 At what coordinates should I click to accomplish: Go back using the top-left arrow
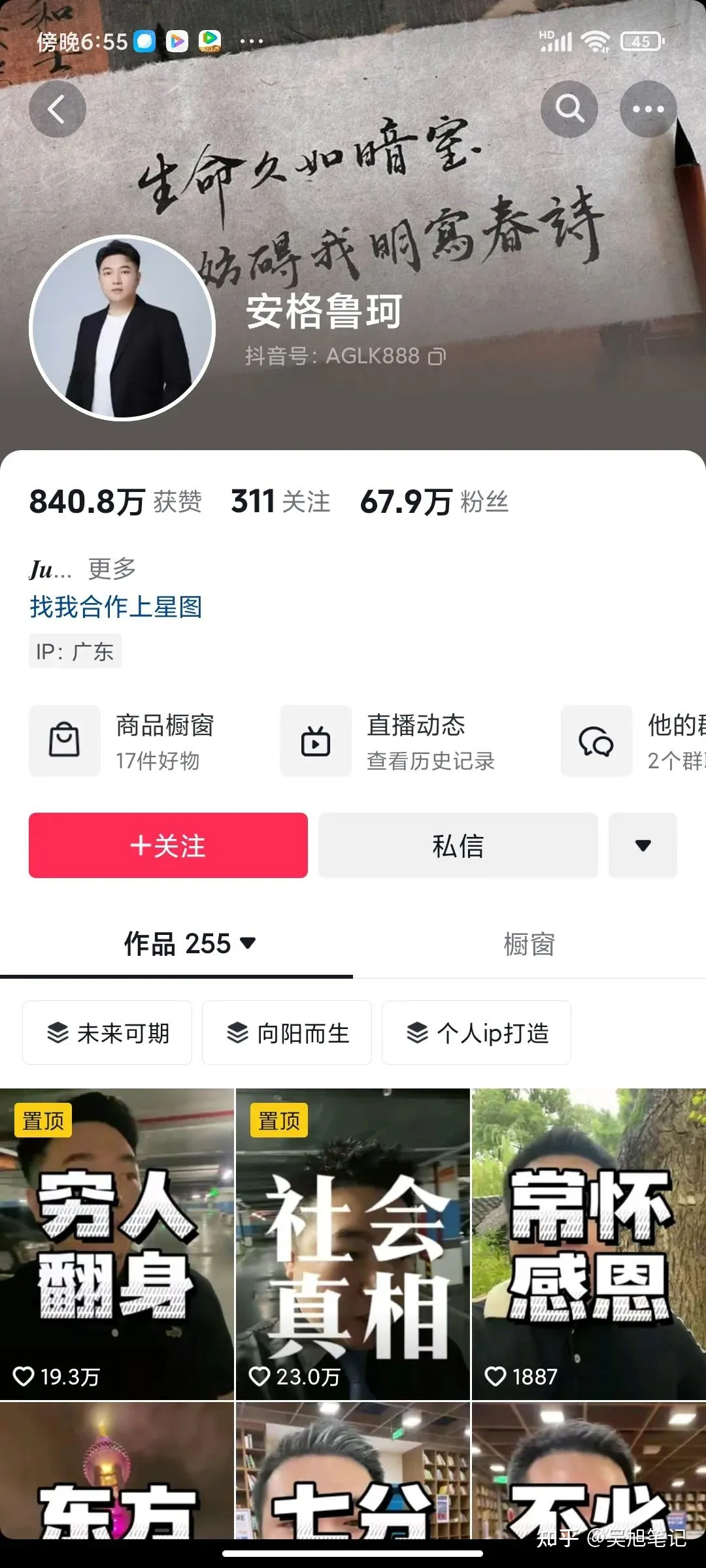point(58,109)
